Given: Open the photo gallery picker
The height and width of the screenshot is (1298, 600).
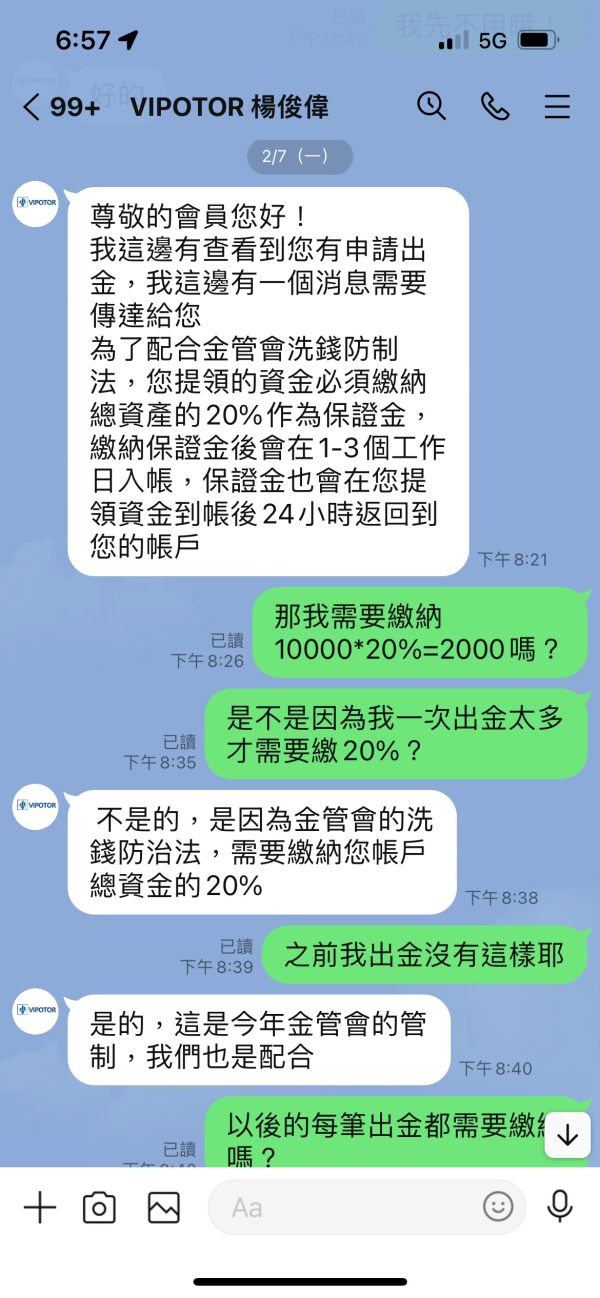Looking at the screenshot, I should click(163, 1207).
